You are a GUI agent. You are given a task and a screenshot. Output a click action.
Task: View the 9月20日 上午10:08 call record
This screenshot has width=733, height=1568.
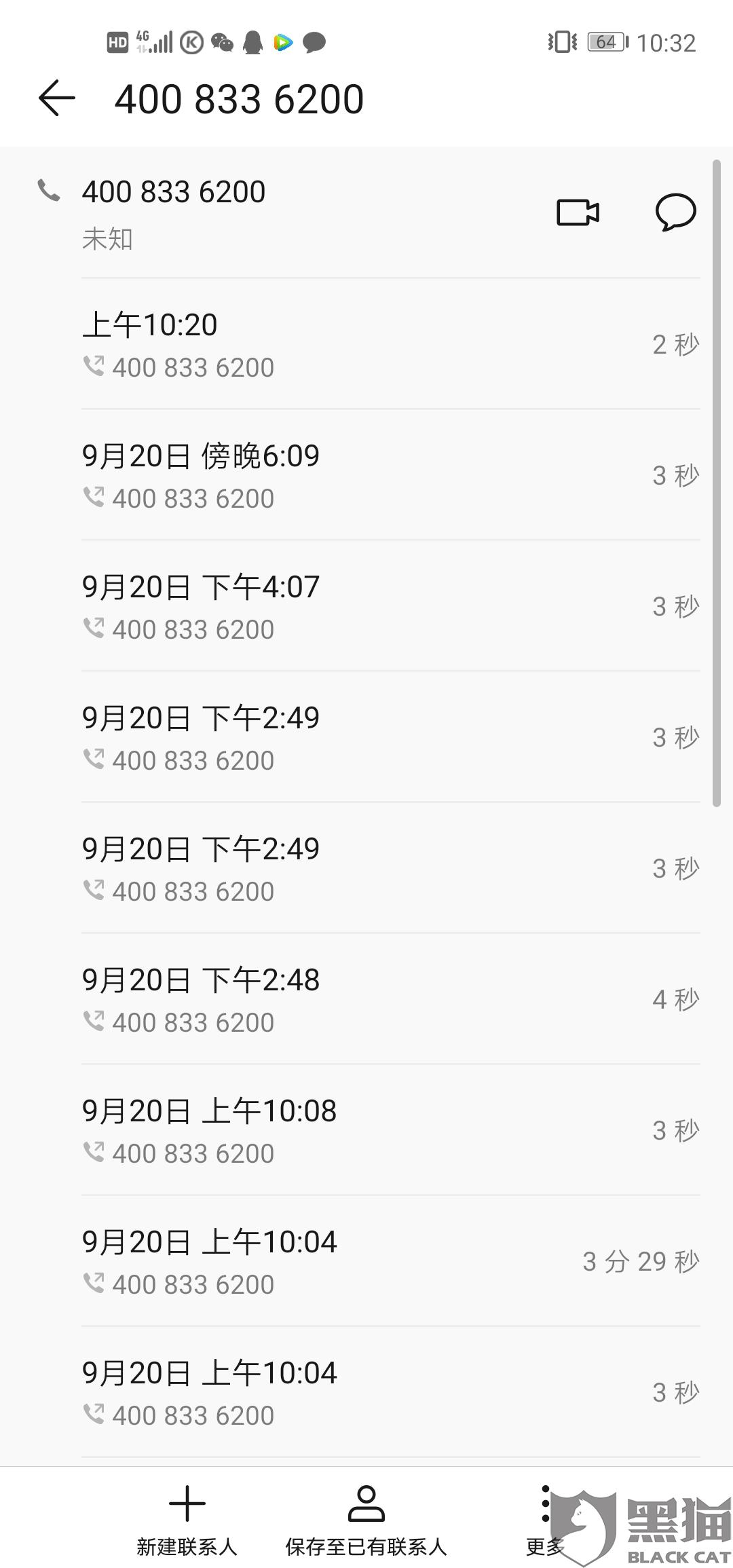point(390,1130)
